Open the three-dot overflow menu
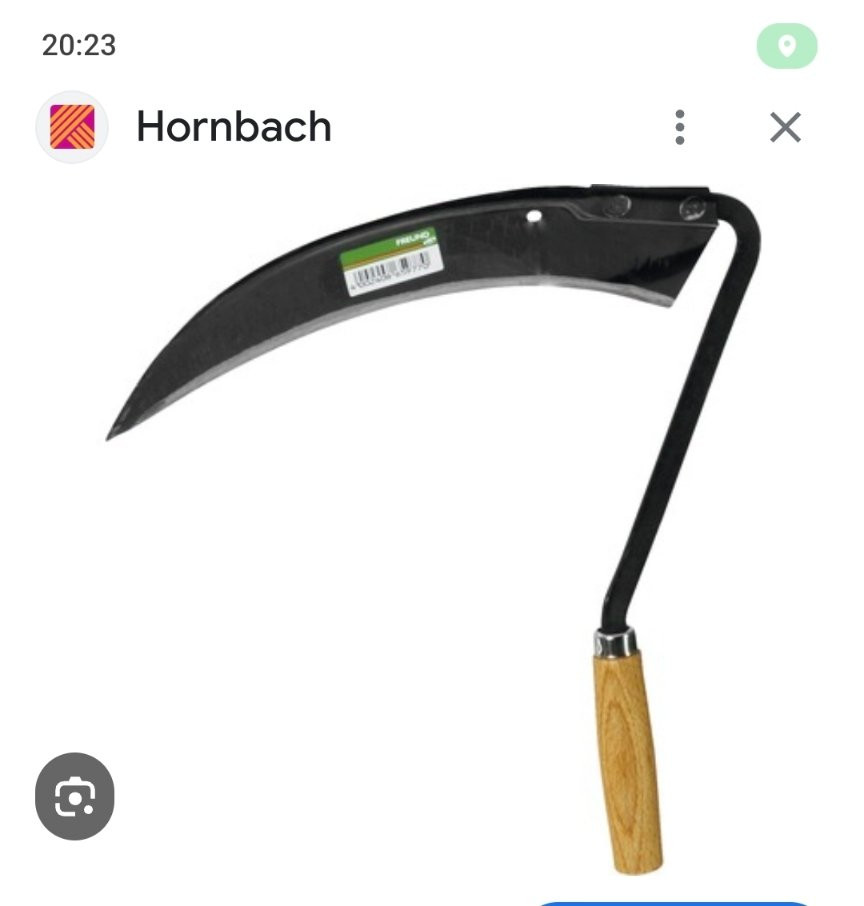864x906 pixels. (680, 128)
